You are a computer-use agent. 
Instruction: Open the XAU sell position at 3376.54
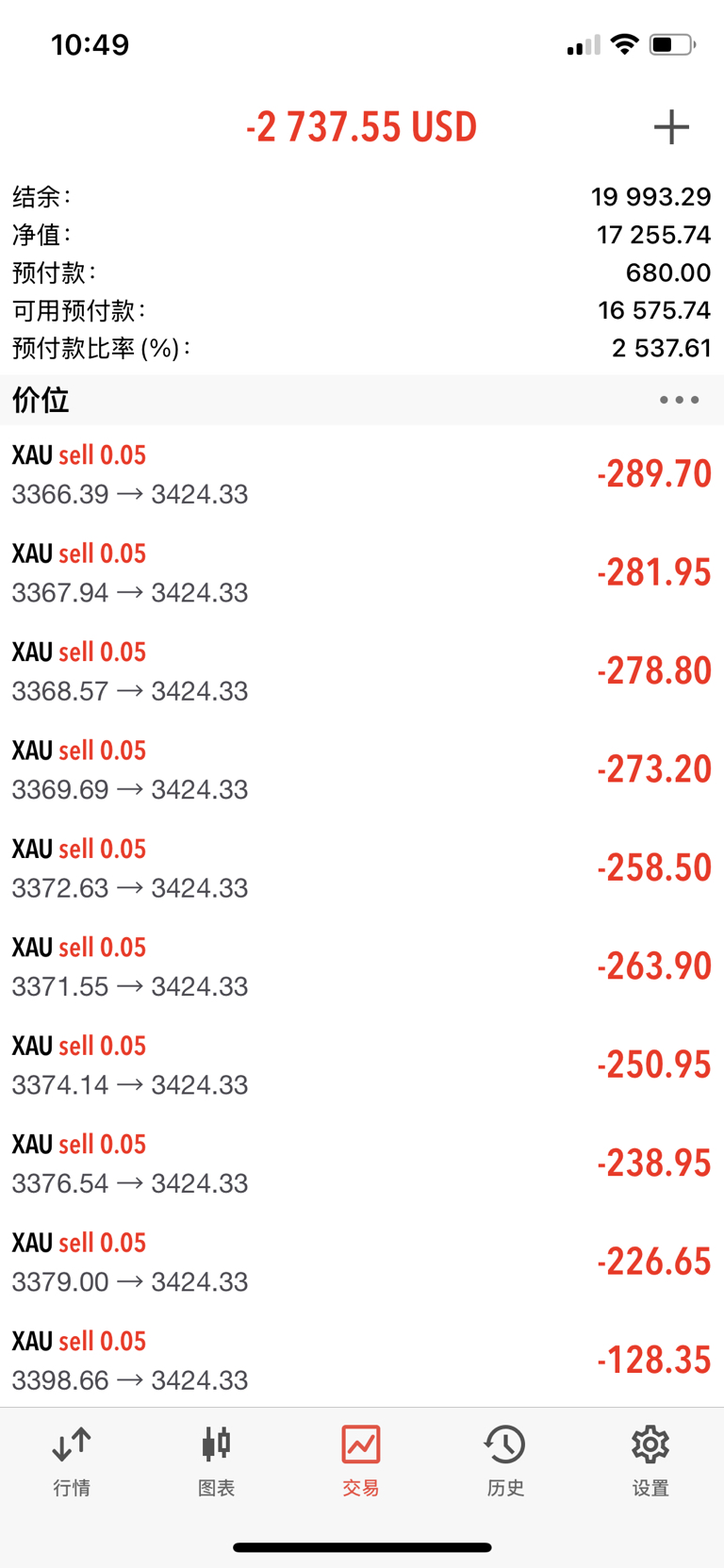click(x=362, y=1164)
